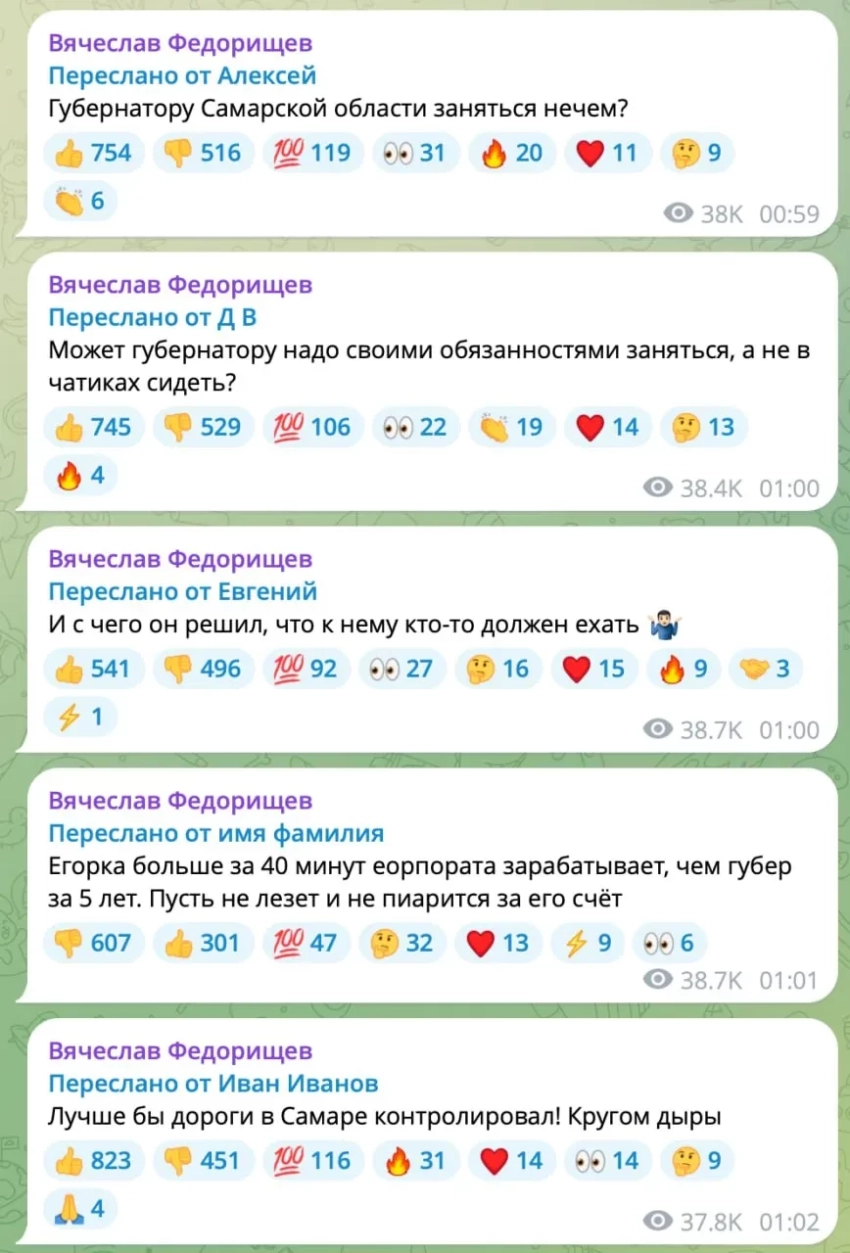Add thumbs-up reaction 823 on Иван Иванов's message
Viewport: 850px width, 1253px height.
click(x=93, y=1159)
